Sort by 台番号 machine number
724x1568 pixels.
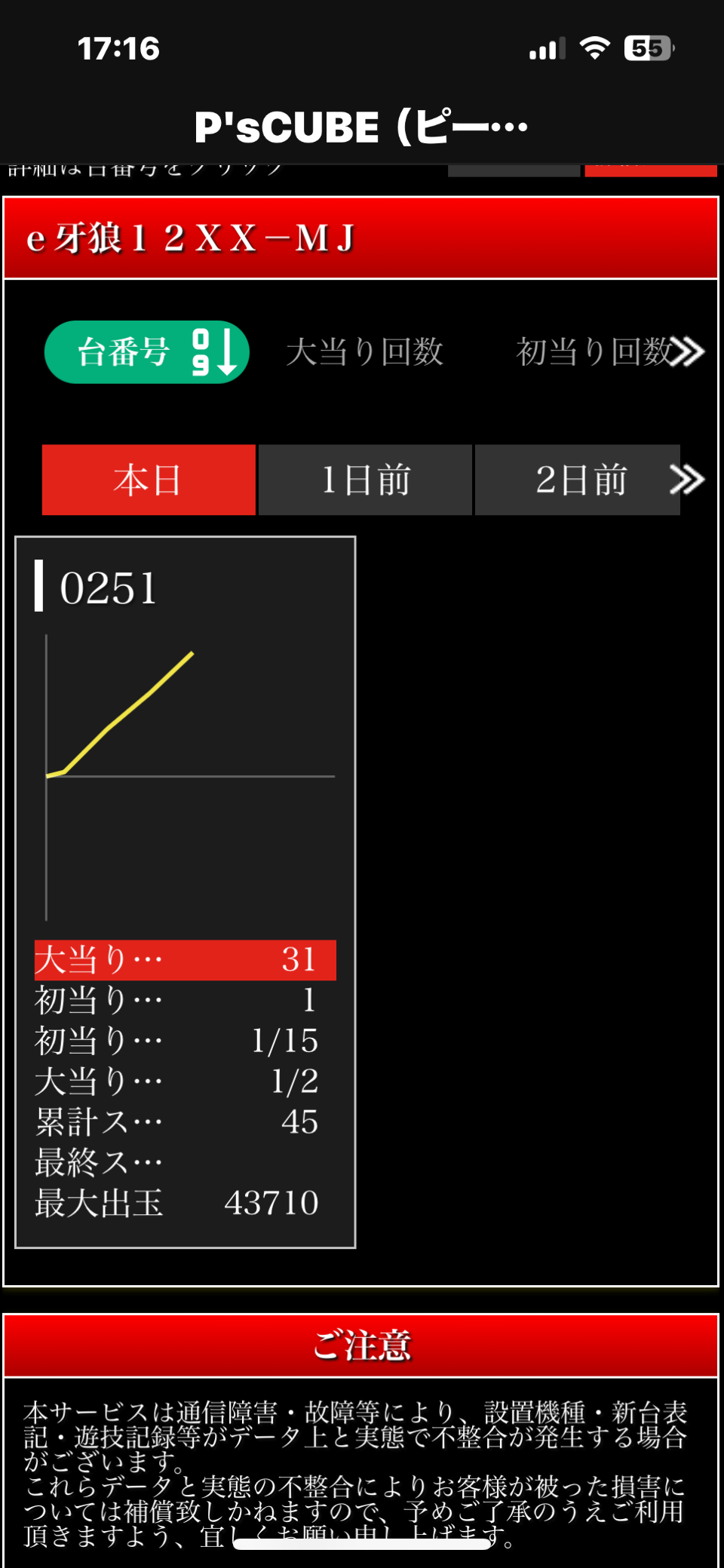pos(147,352)
